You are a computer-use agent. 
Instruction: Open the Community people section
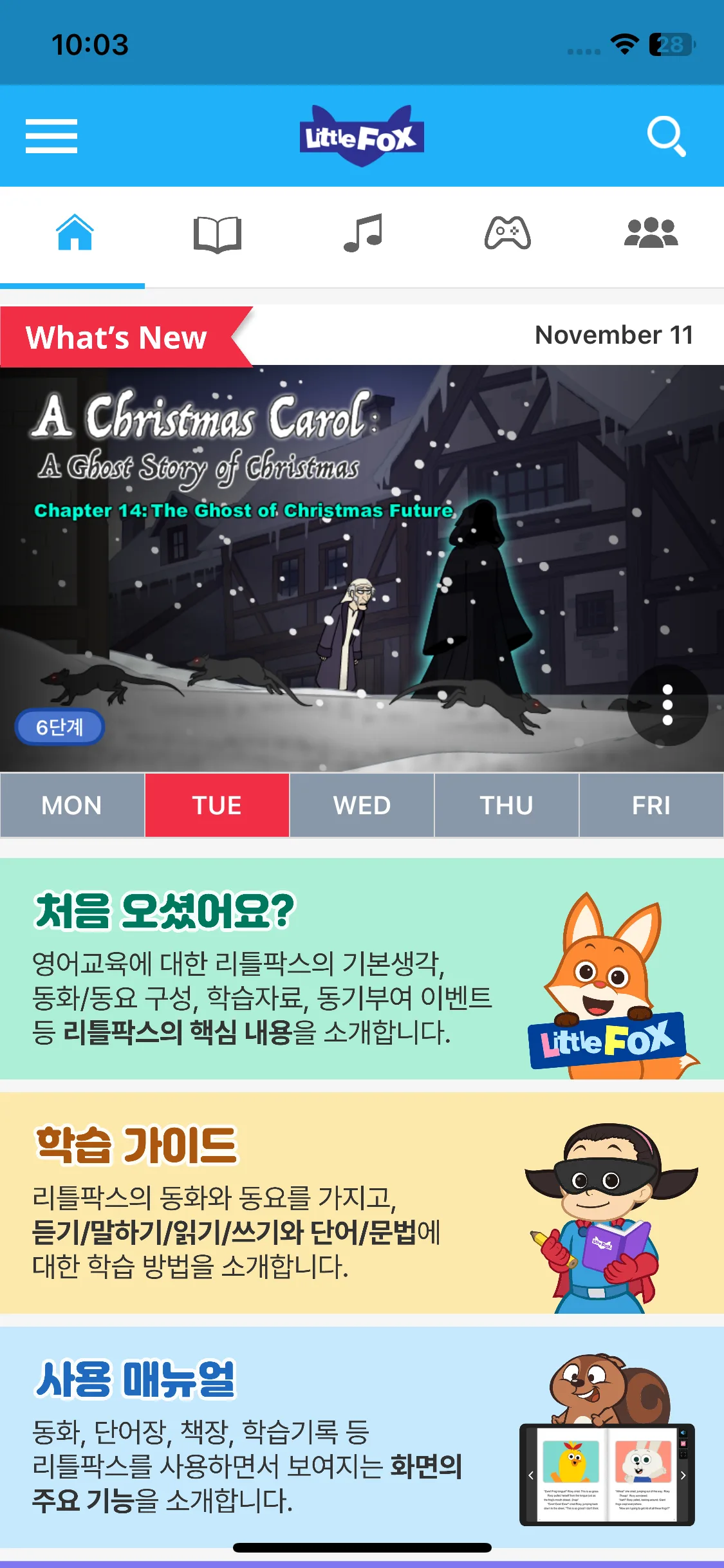coord(651,235)
